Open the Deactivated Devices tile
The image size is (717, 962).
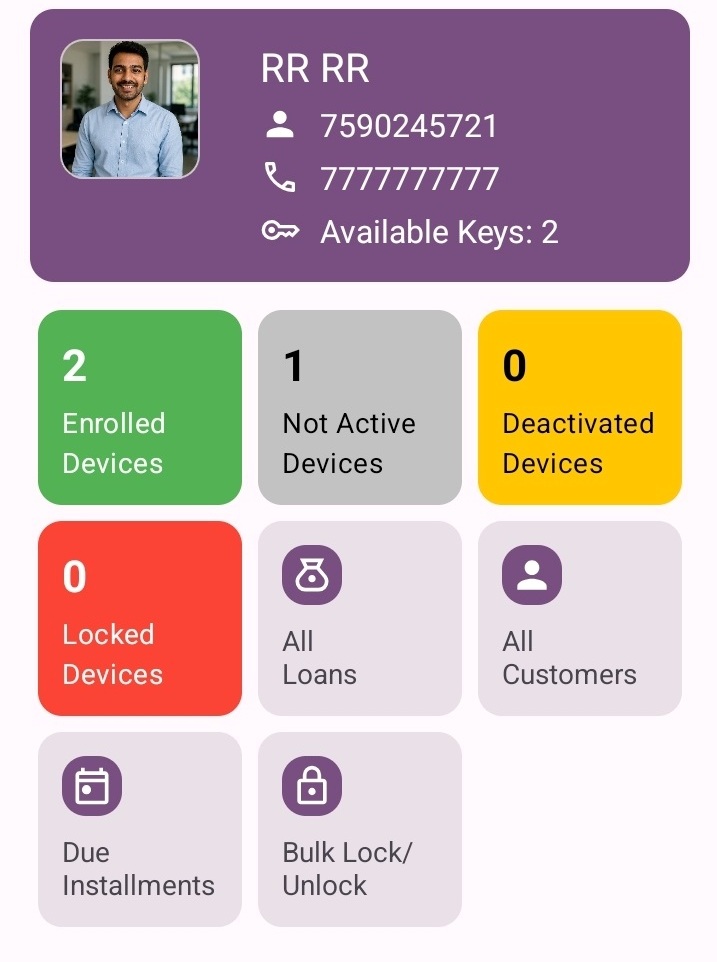(580, 407)
